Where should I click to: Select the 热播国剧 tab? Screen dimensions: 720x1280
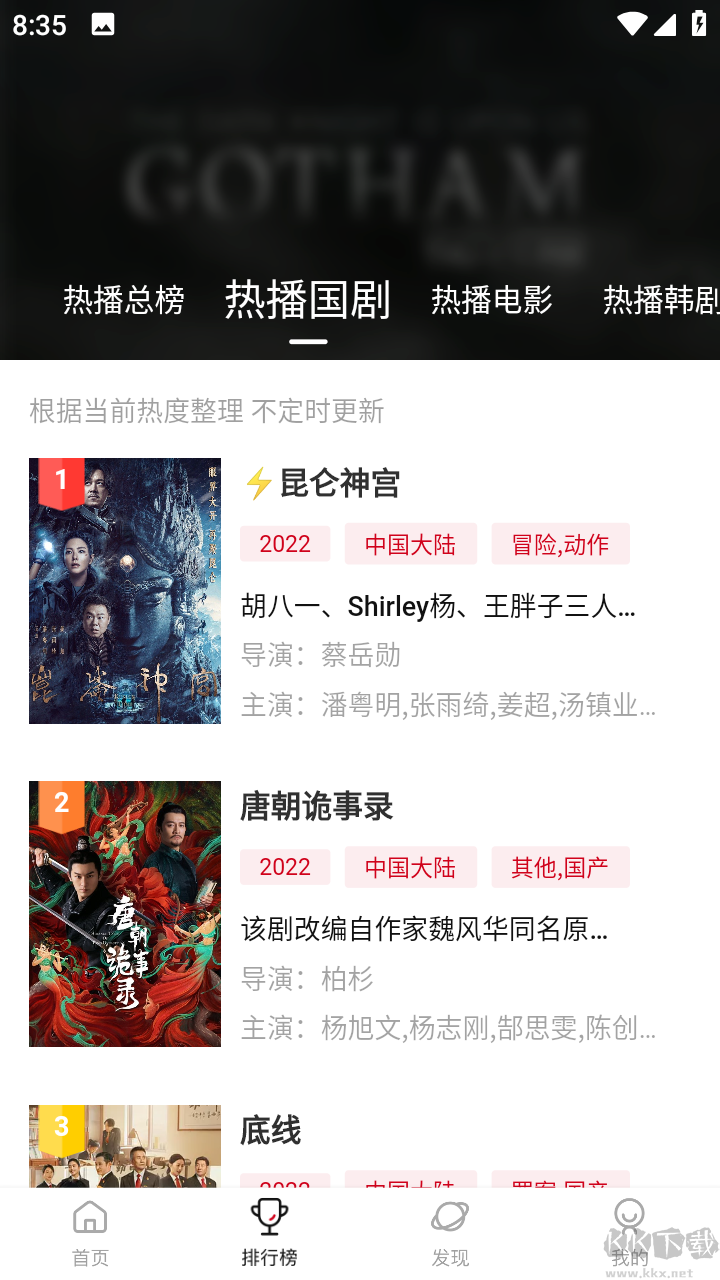click(x=307, y=299)
